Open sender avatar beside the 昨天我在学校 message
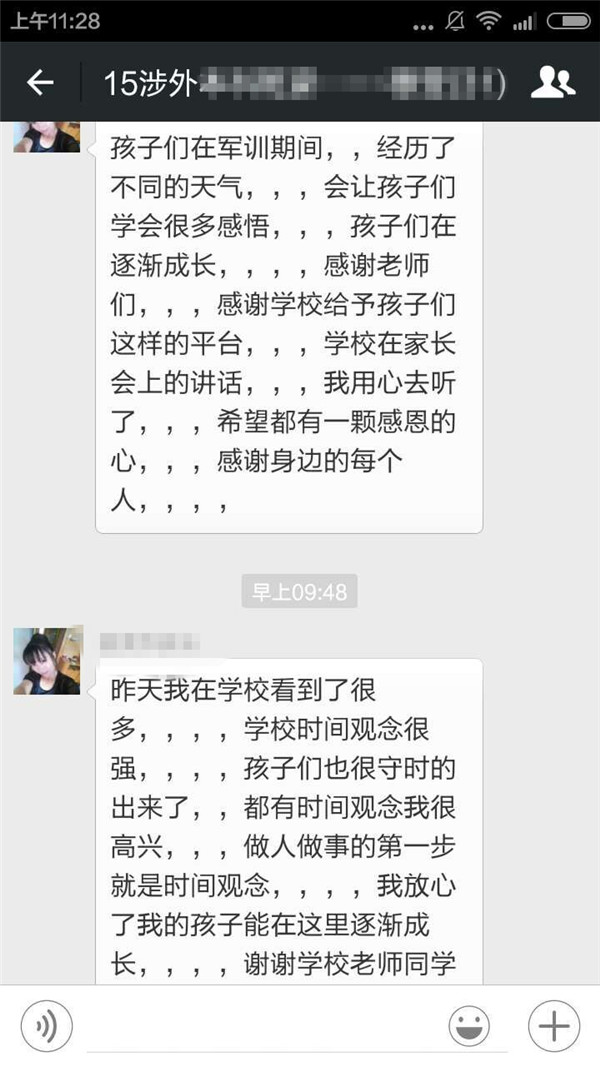 tap(47, 660)
